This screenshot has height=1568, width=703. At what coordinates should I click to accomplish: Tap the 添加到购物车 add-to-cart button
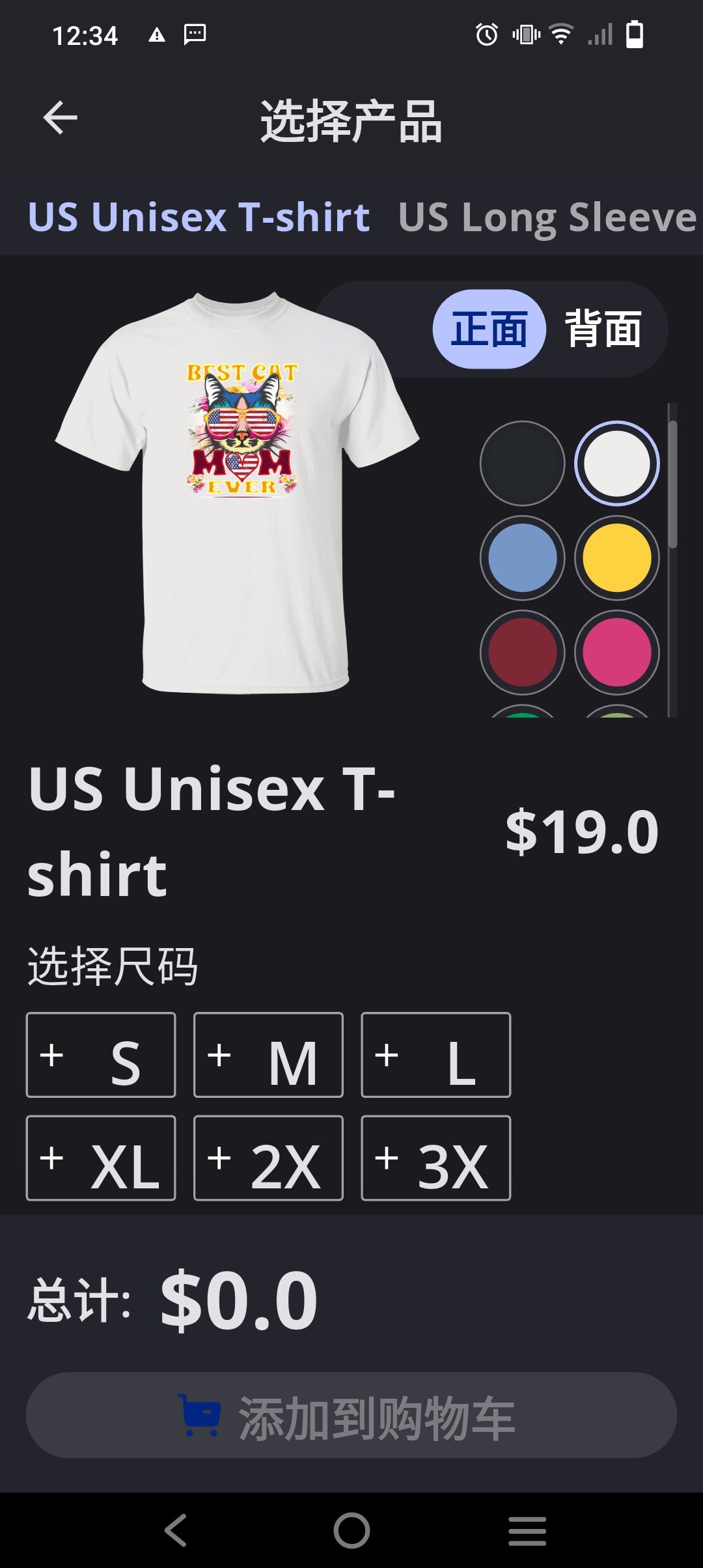(x=351, y=1415)
